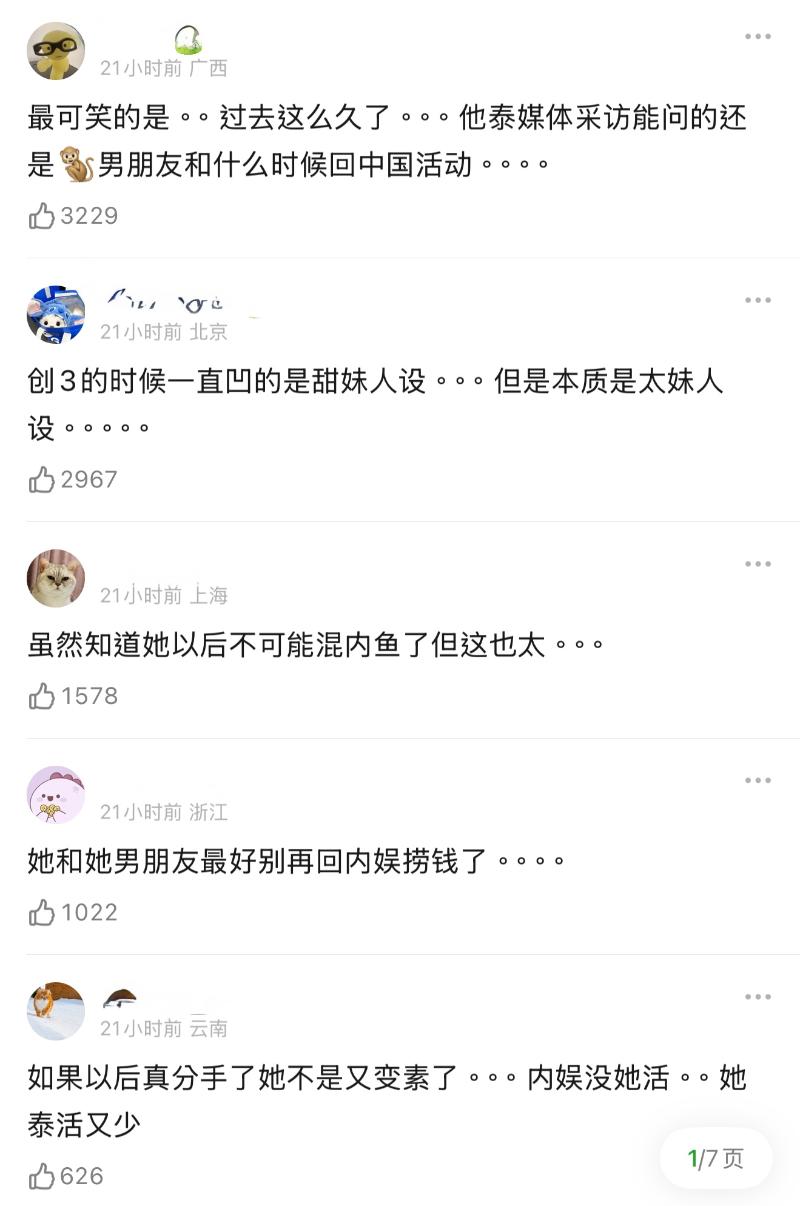This screenshot has height=1206, width=800.
Task: Like the 上海 comment with 1578 likes
Action: [x=42, y=696]
